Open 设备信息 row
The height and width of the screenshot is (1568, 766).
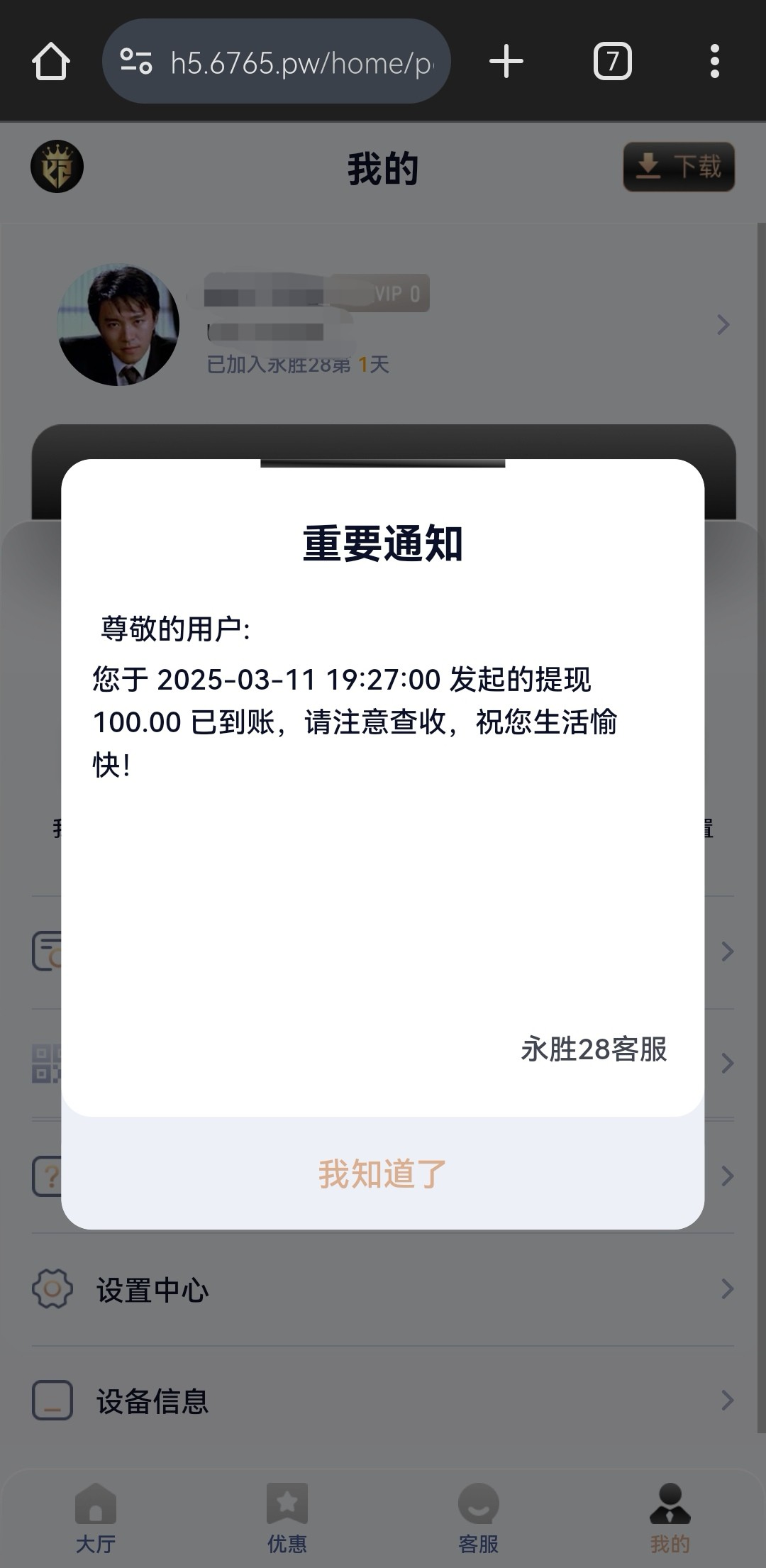coord(382,1401)
